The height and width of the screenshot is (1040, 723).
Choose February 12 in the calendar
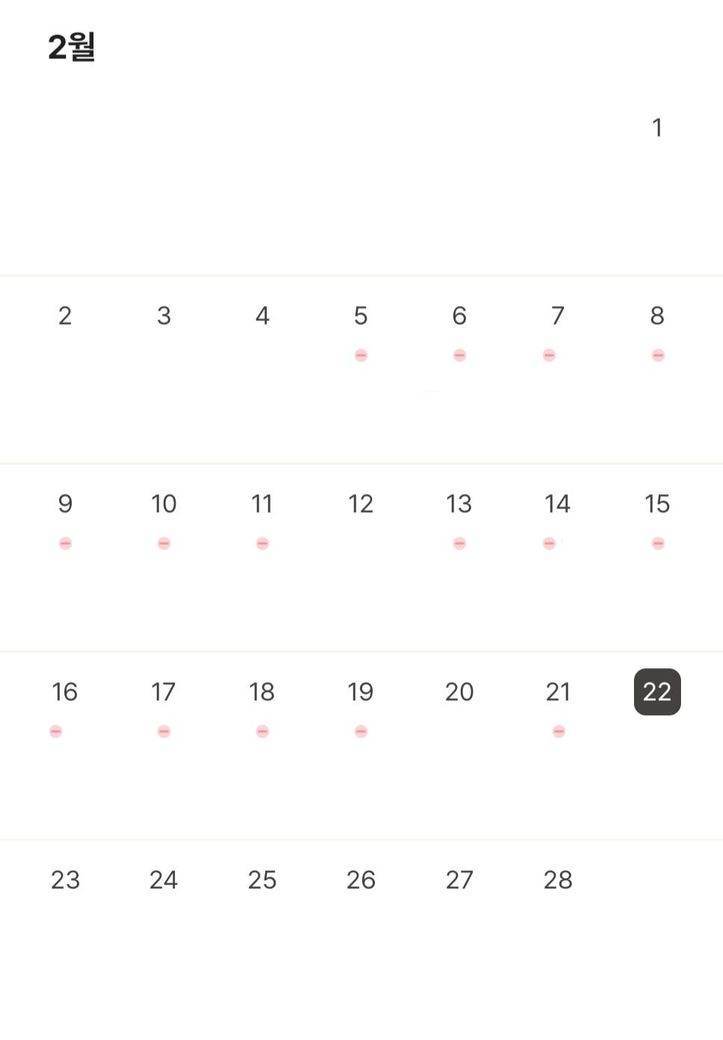(x=361, y=505)
